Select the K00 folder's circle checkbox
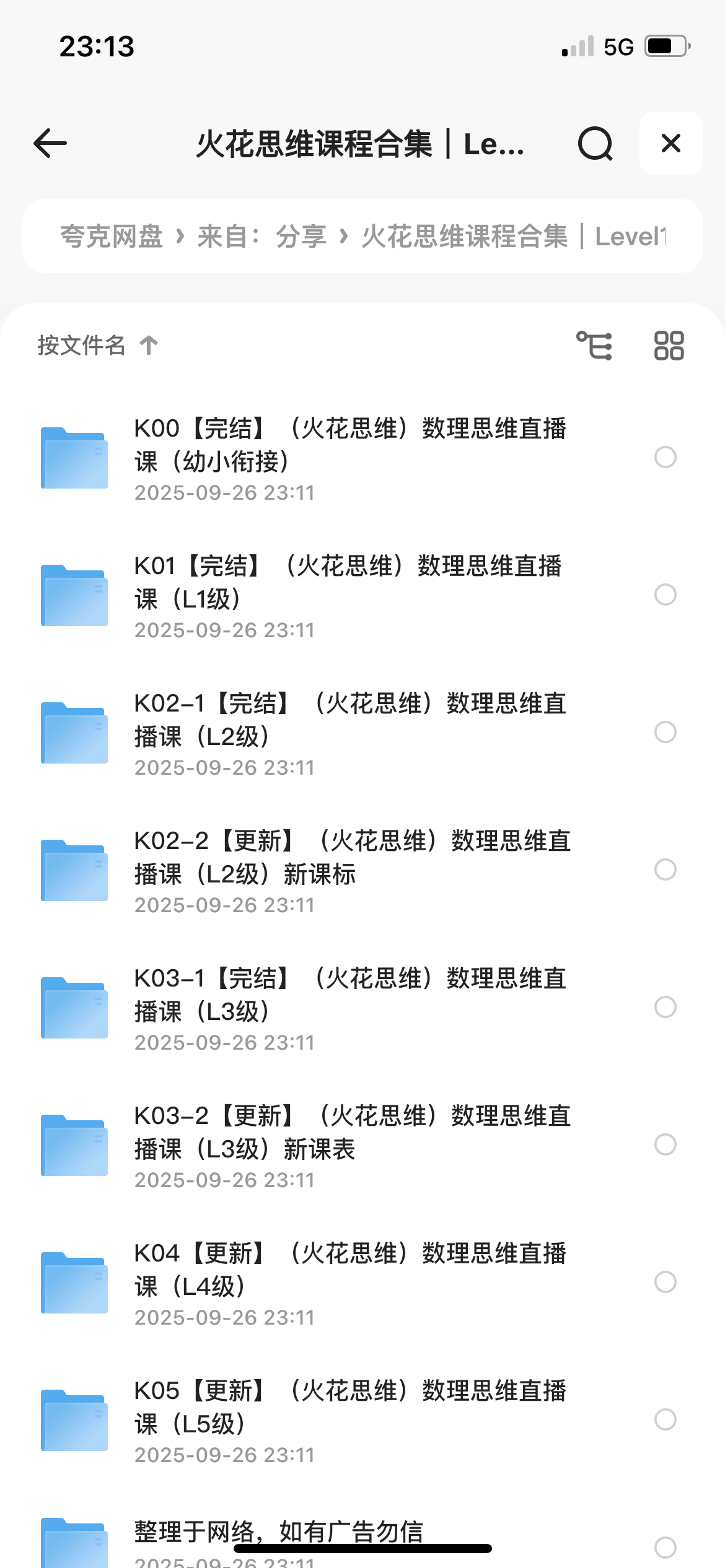Viewport: 725px width, 1568px height. (666, 457)
